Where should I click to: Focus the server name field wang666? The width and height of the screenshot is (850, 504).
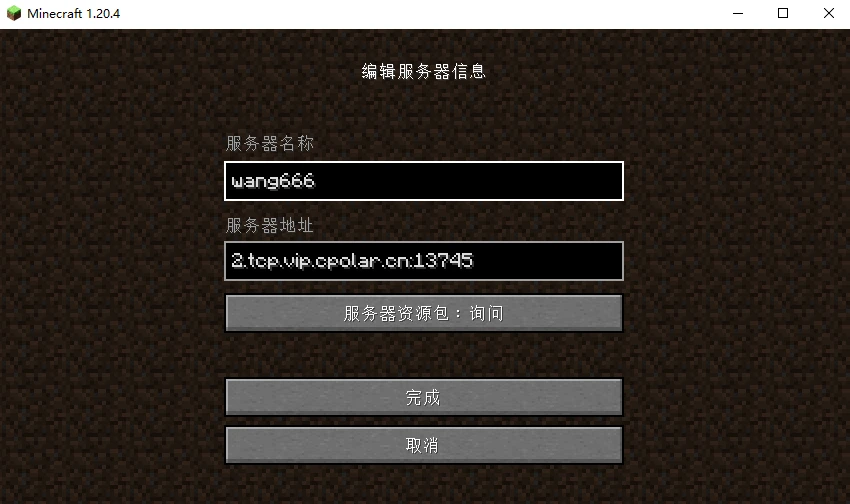pos(423,181)
